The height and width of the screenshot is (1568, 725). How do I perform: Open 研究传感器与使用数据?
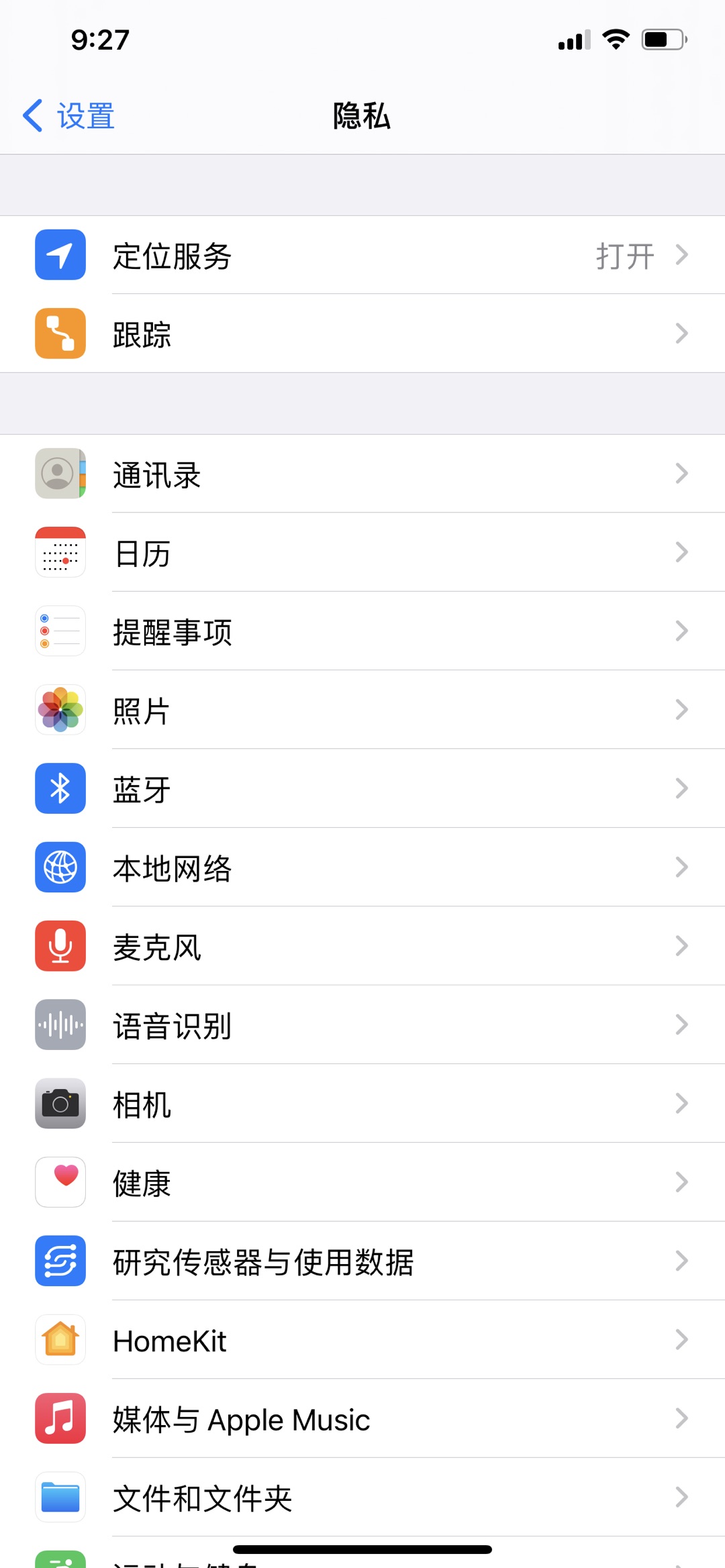click(362, 1261)
